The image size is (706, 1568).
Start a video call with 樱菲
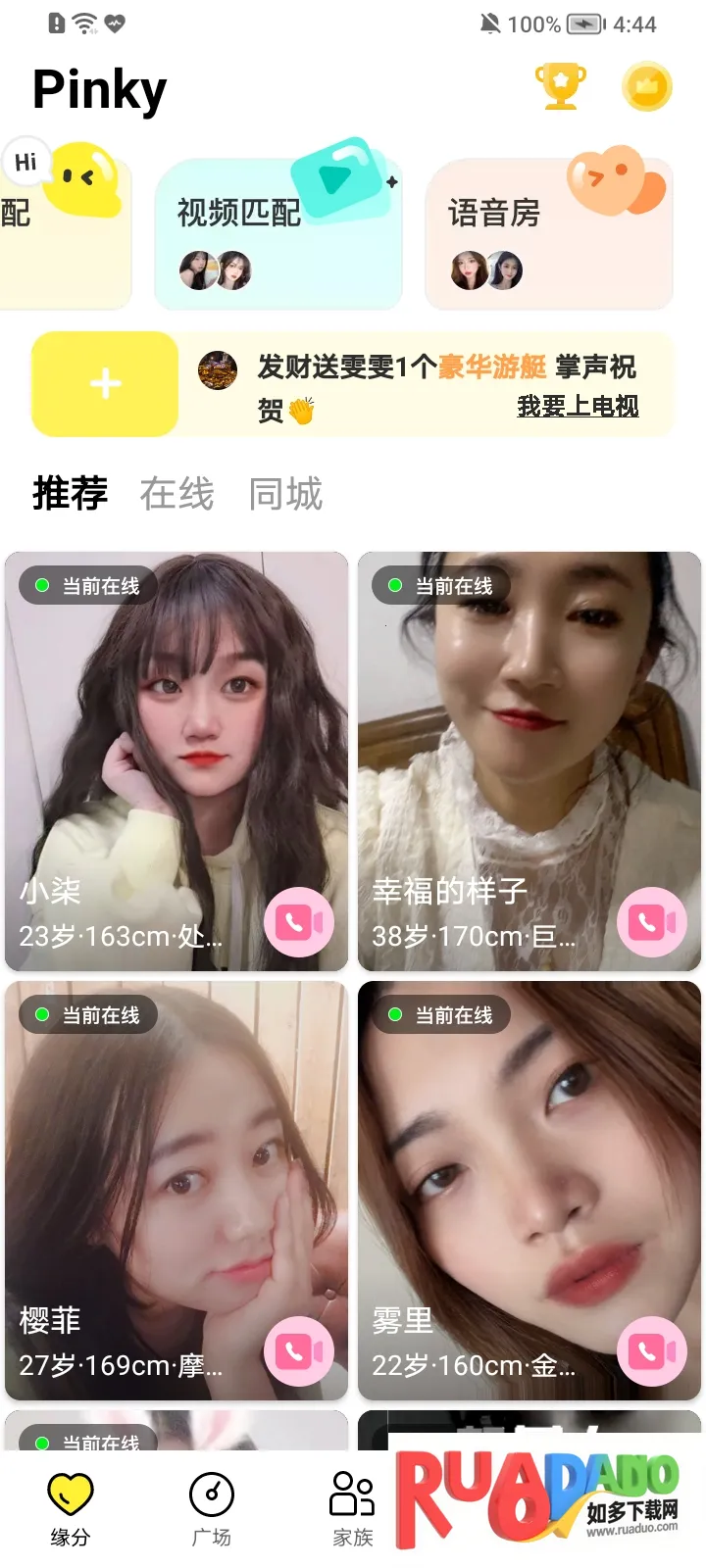point(299,1351)
